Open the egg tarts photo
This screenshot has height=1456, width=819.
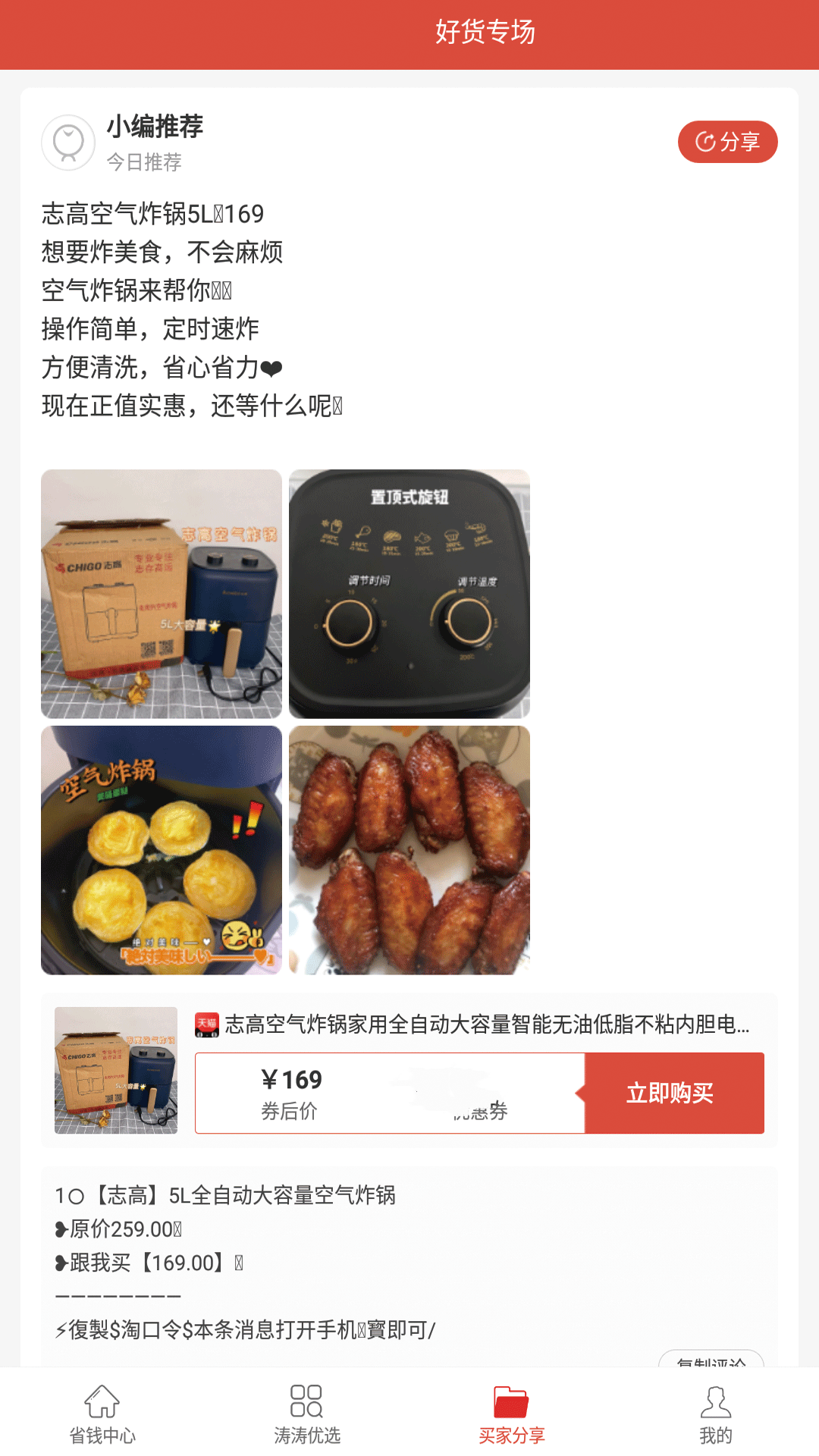click(161, 849)
